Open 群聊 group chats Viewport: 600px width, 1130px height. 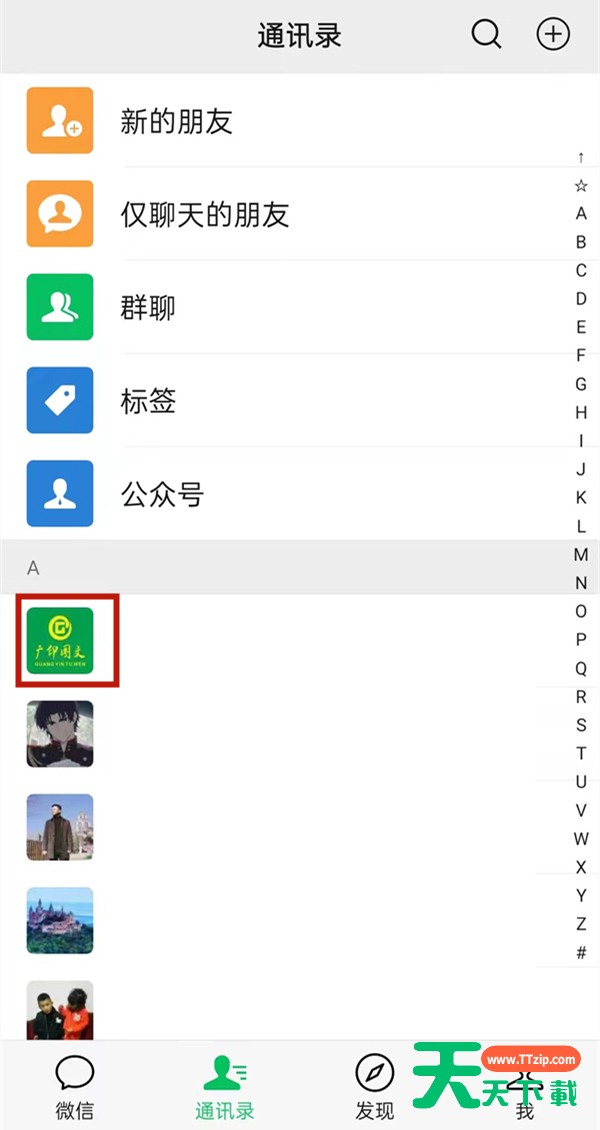pyautogui.click(x=300, y=307)
